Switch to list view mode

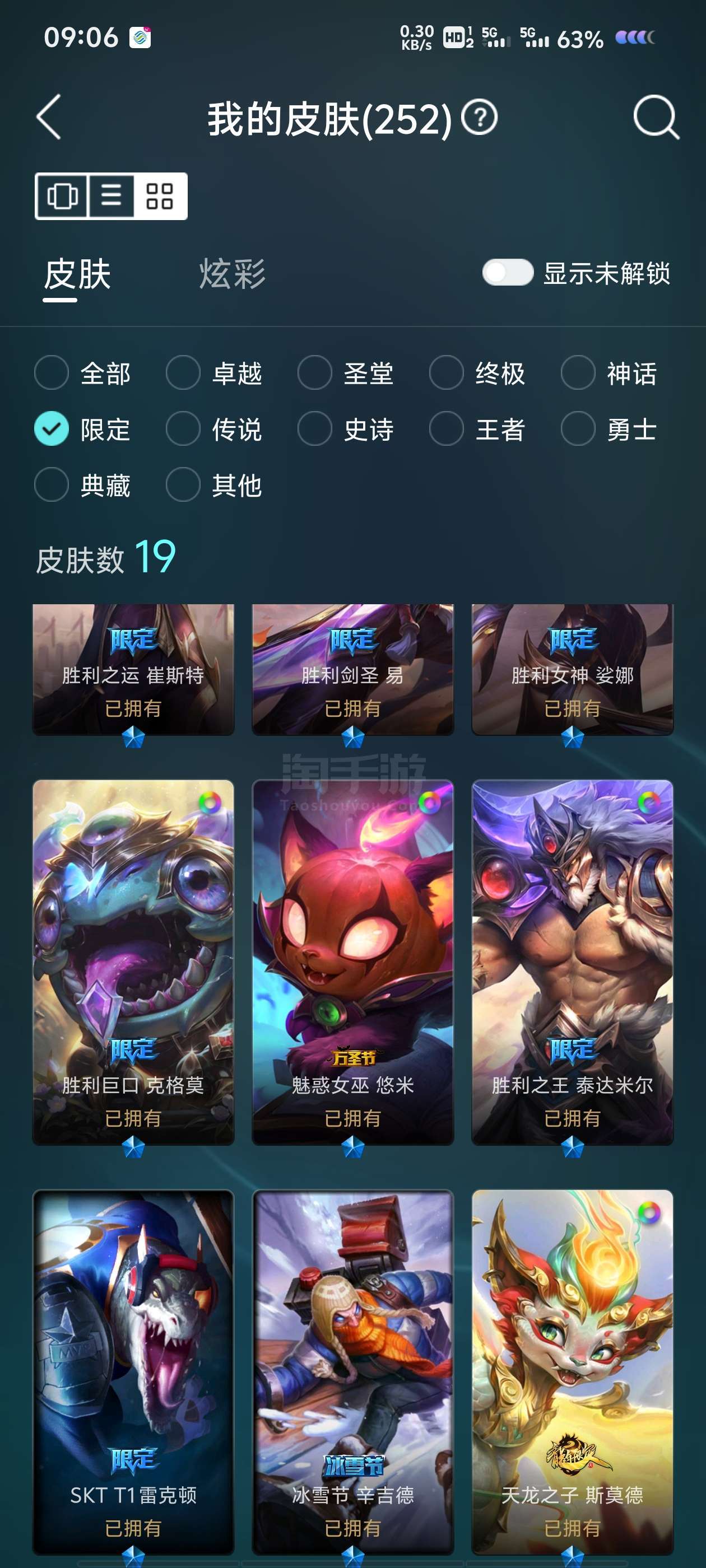click(x=112, y=196)
